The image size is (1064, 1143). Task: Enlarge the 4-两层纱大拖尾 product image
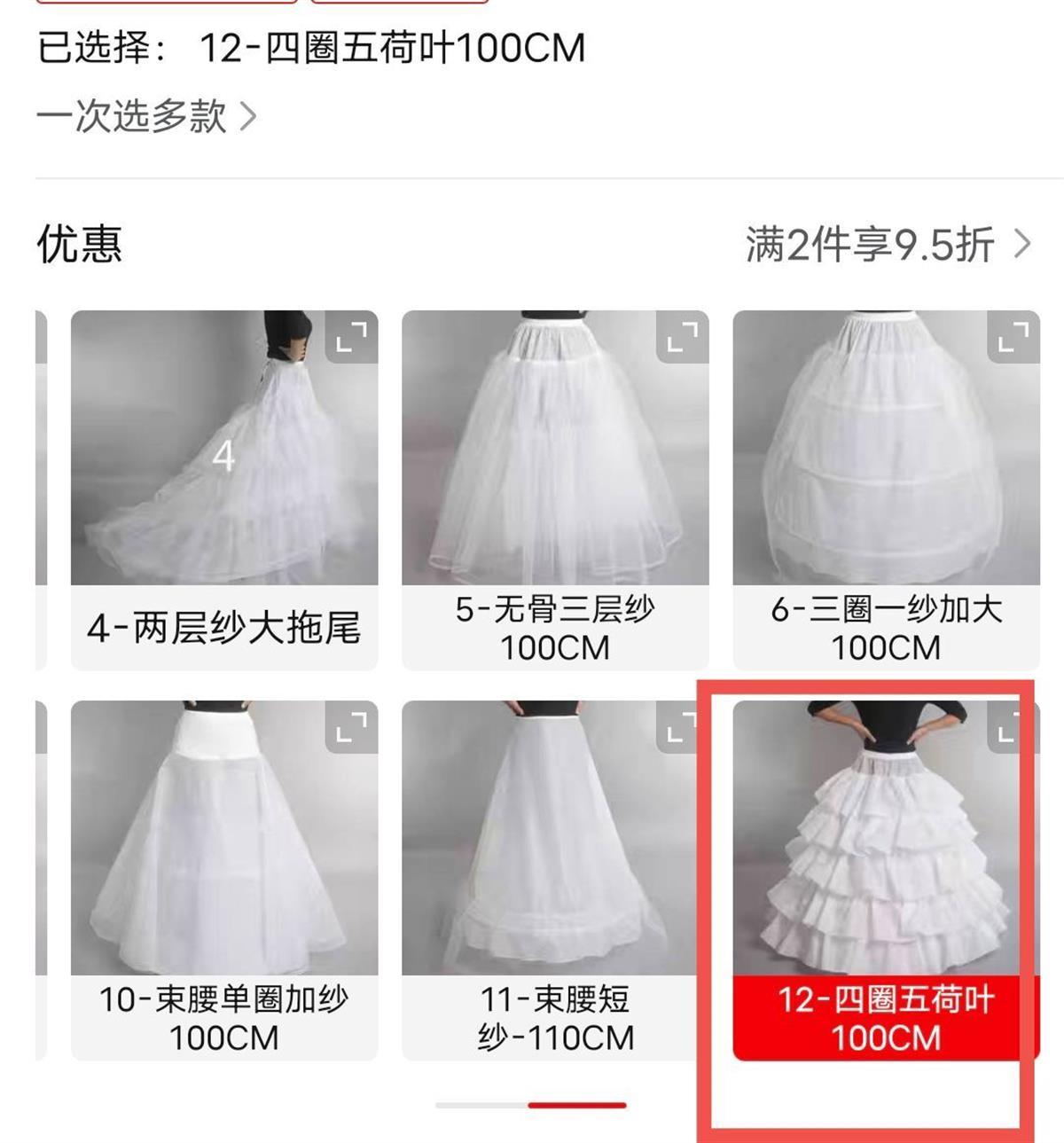coord(351,337)
